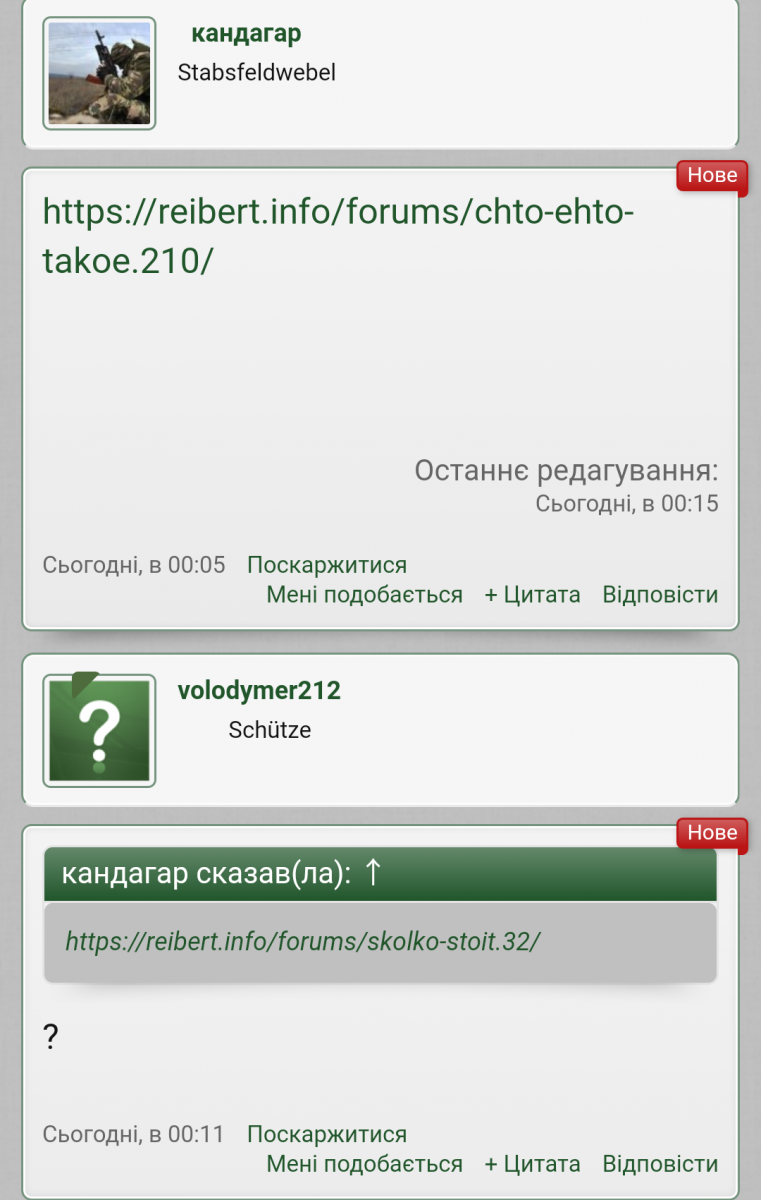Image resolution: width=761 pixels, height=1200 pixels.
Task: Open volodymer212's avatar picture
Action: pyautogui.click(x=99, y=730)
